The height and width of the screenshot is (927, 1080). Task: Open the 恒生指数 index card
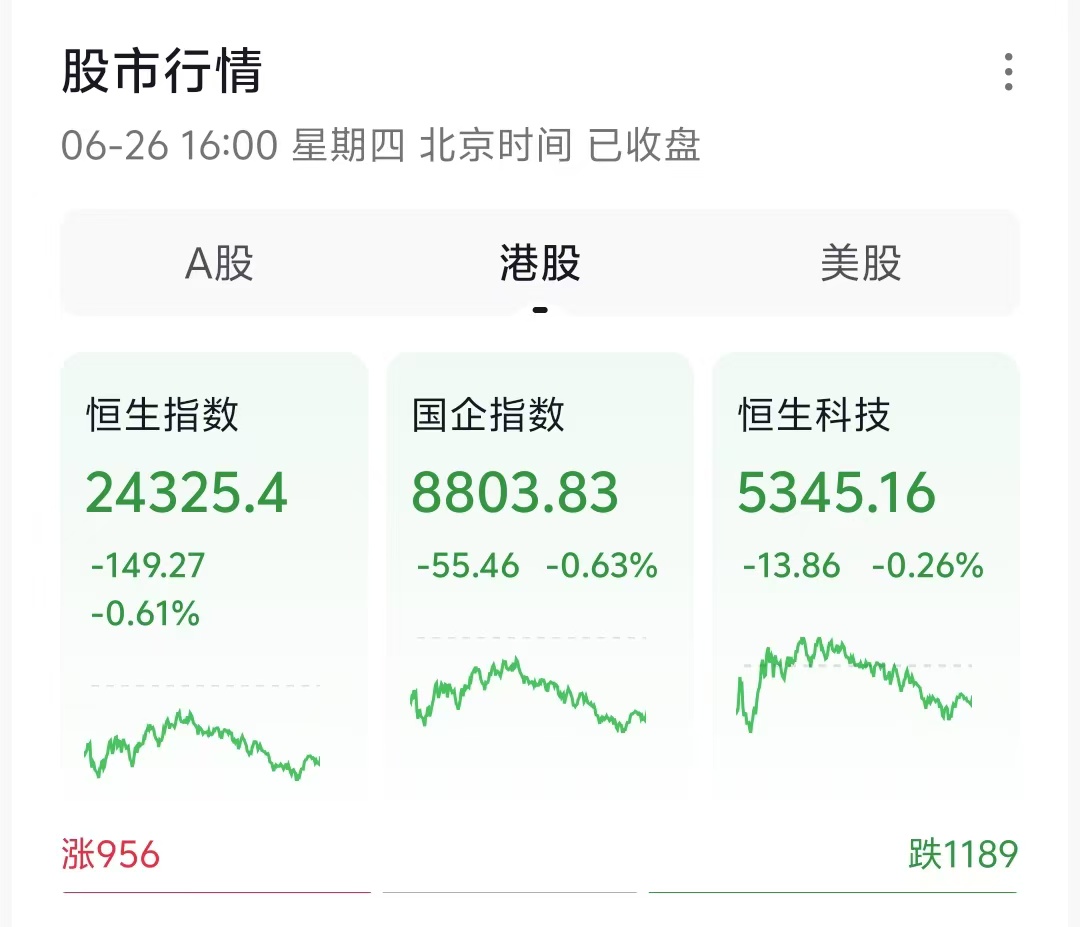[x=214, y=570]
